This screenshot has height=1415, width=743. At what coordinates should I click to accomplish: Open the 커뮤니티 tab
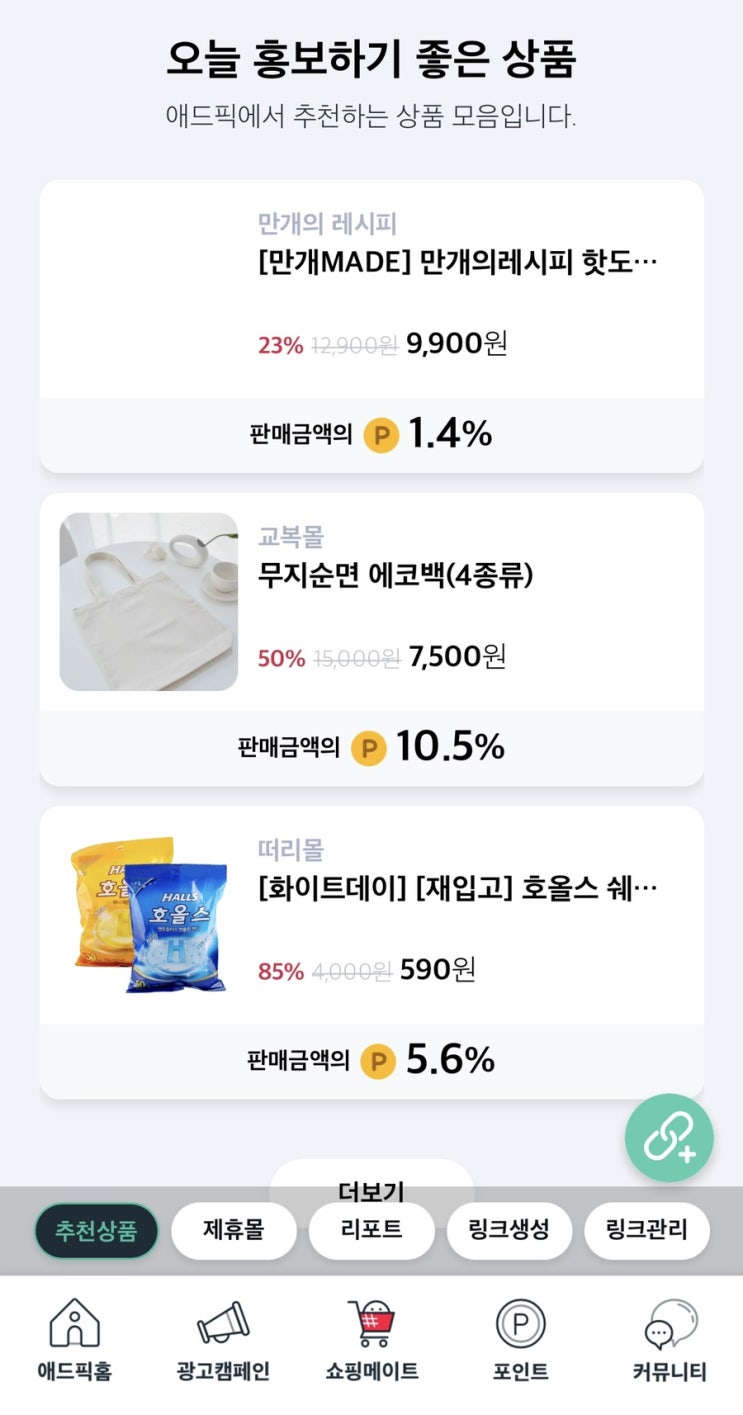[669, 1342]
